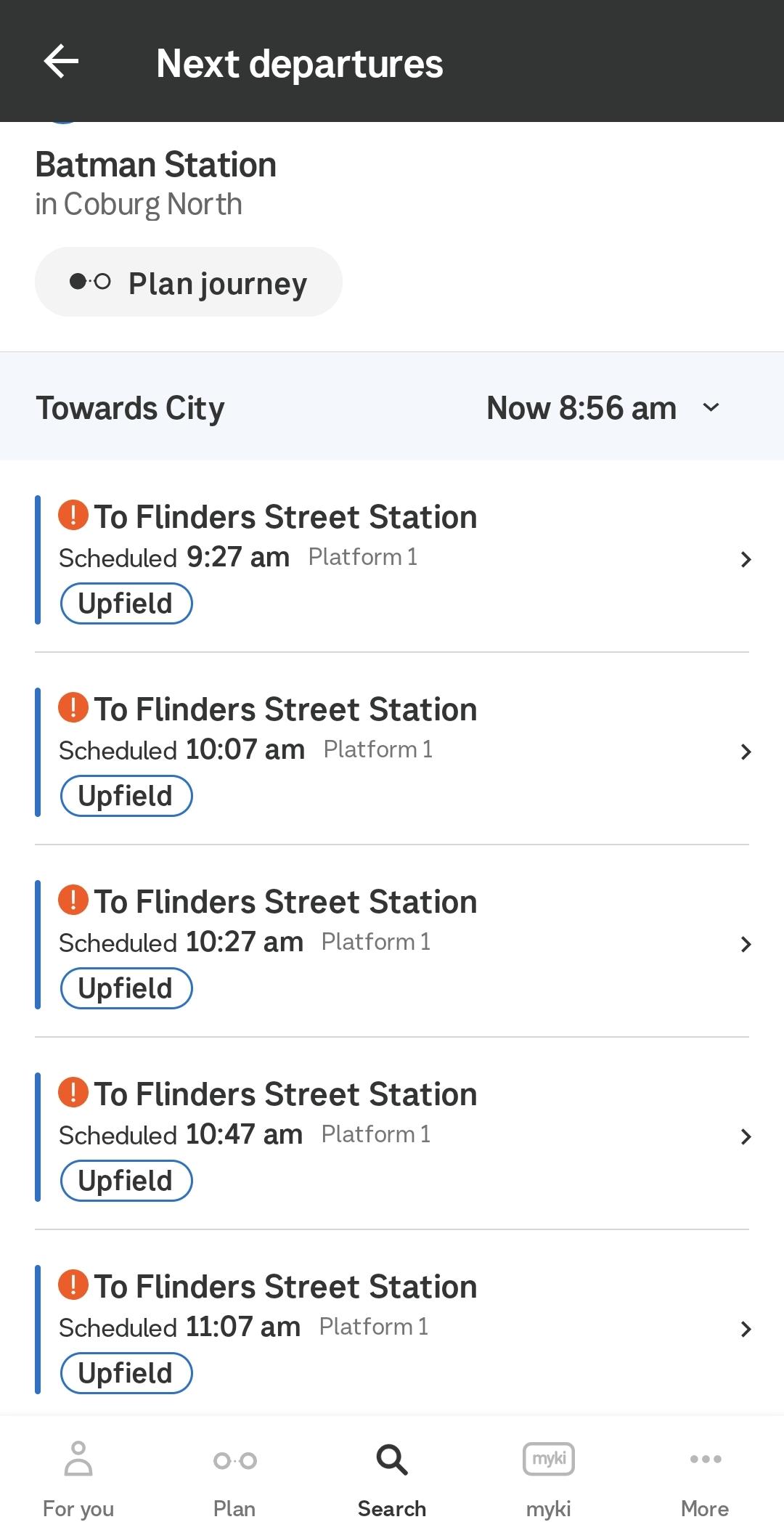Tap the Plan route icon in bottom bar
The height and width of the screenshot is (1538, 784).
click(234, 1459)
